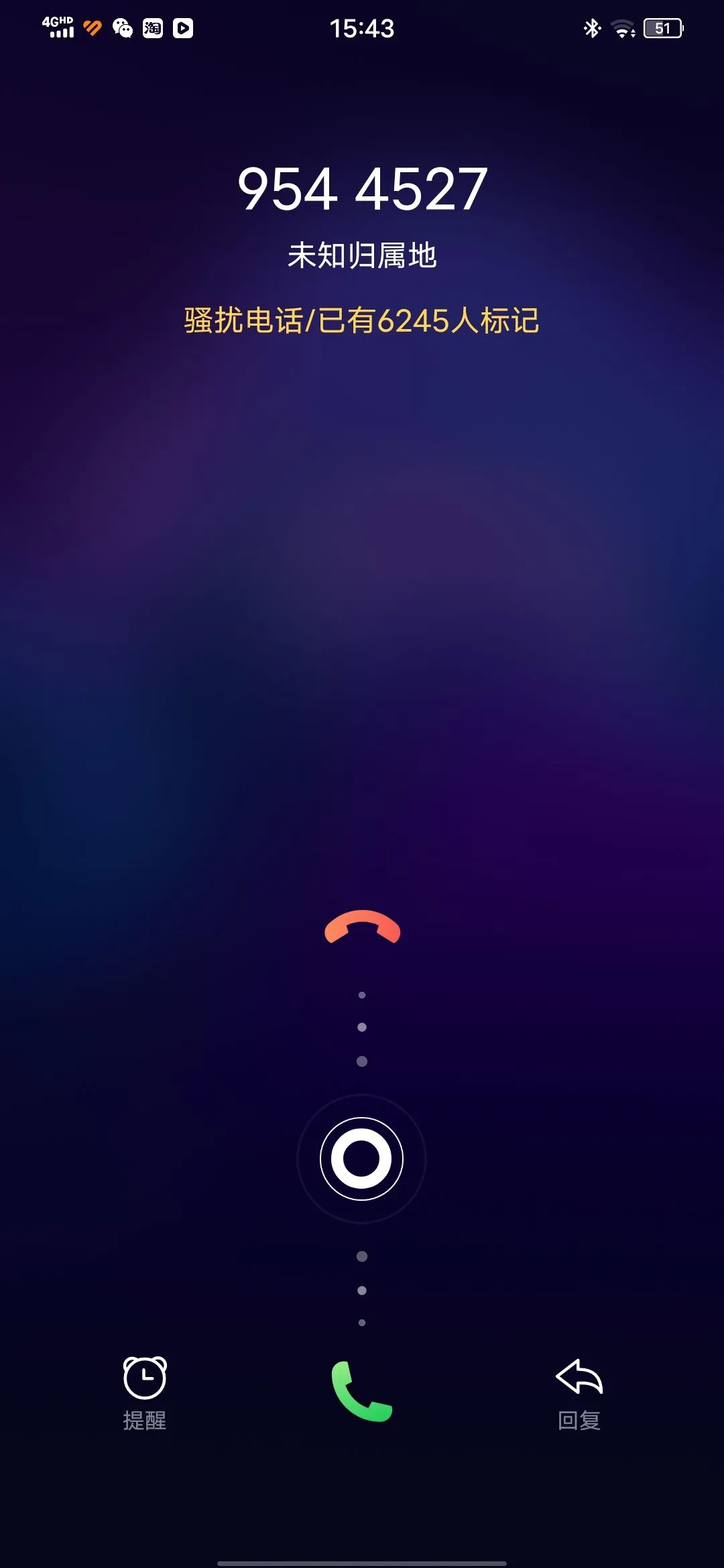724x1568 pixels.
Task: Set a callback reminder (提醒)
Action: tap(144, 1392)
